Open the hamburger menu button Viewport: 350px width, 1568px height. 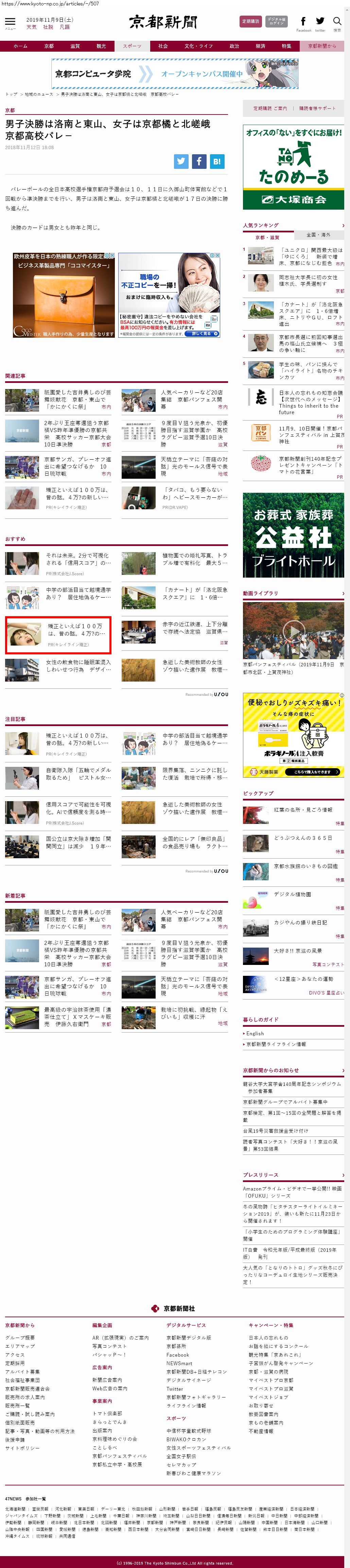(10, 22)
